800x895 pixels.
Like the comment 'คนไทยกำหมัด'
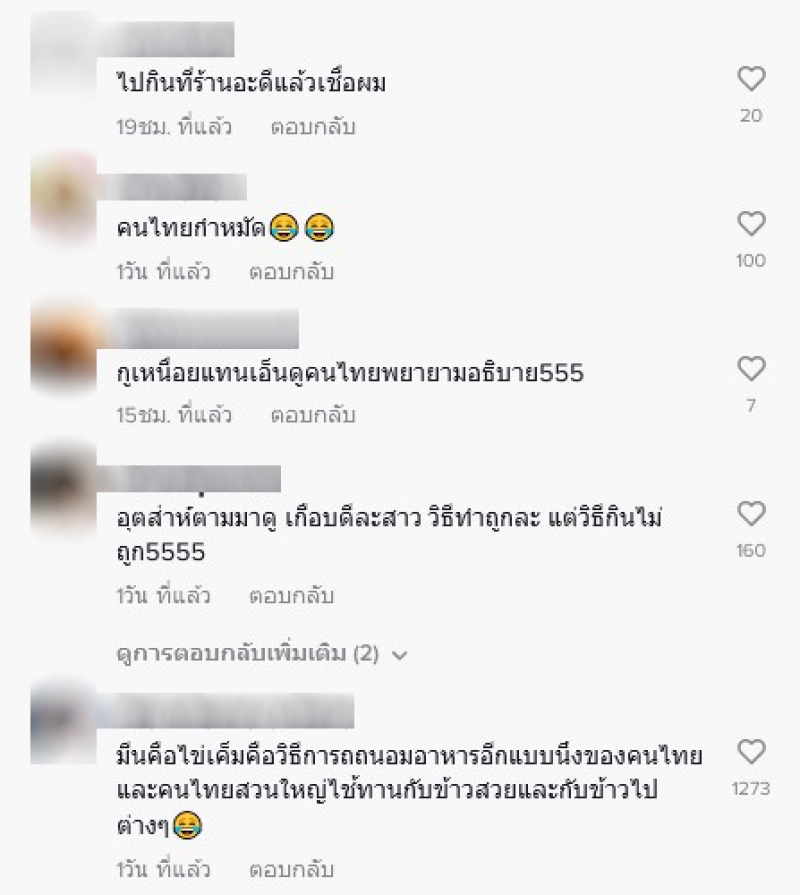(x=751, y=224)
